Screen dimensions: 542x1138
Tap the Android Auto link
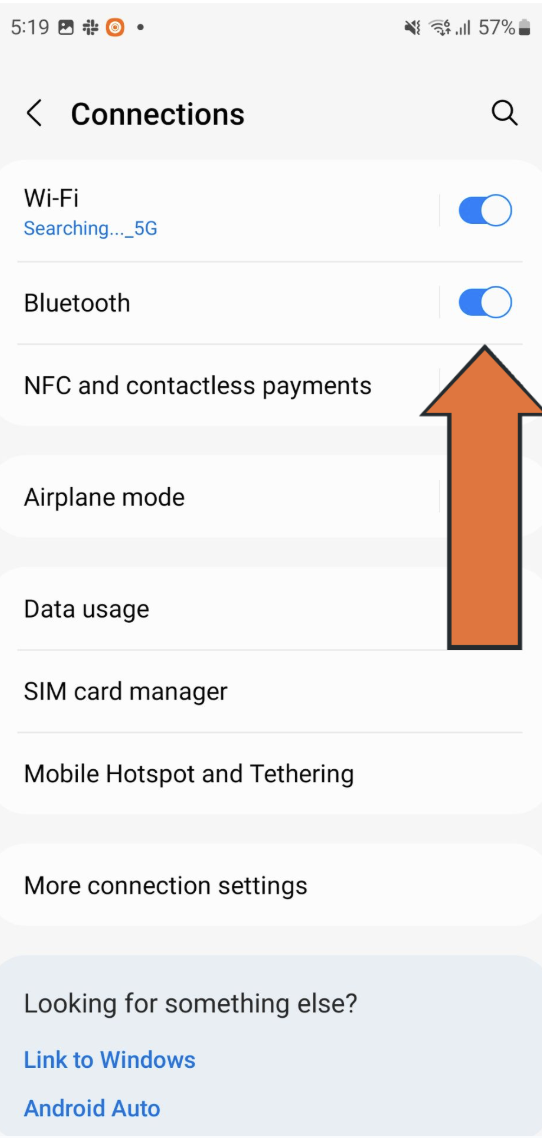pyautogui.click(x=92, y=1108)
